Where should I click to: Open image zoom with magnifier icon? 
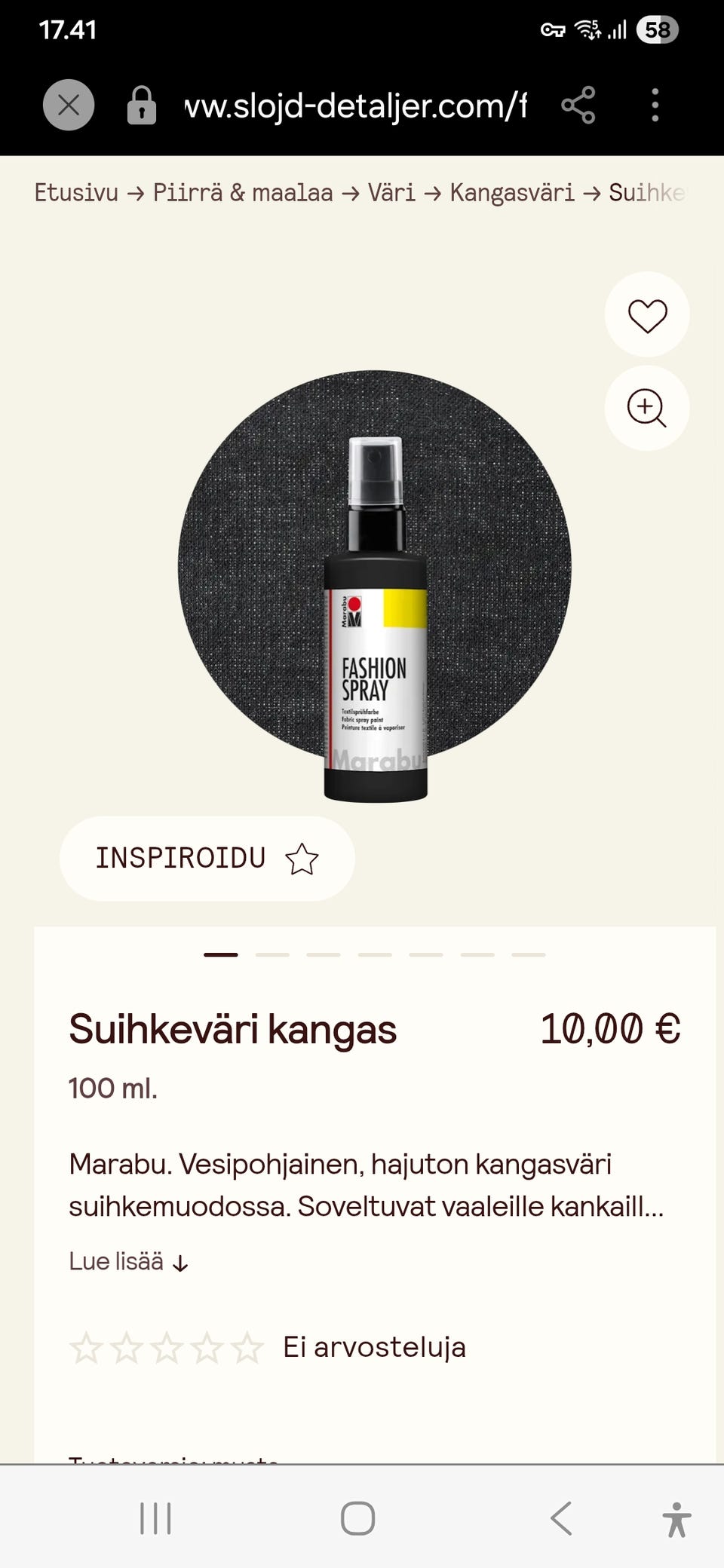coord(646,407)
